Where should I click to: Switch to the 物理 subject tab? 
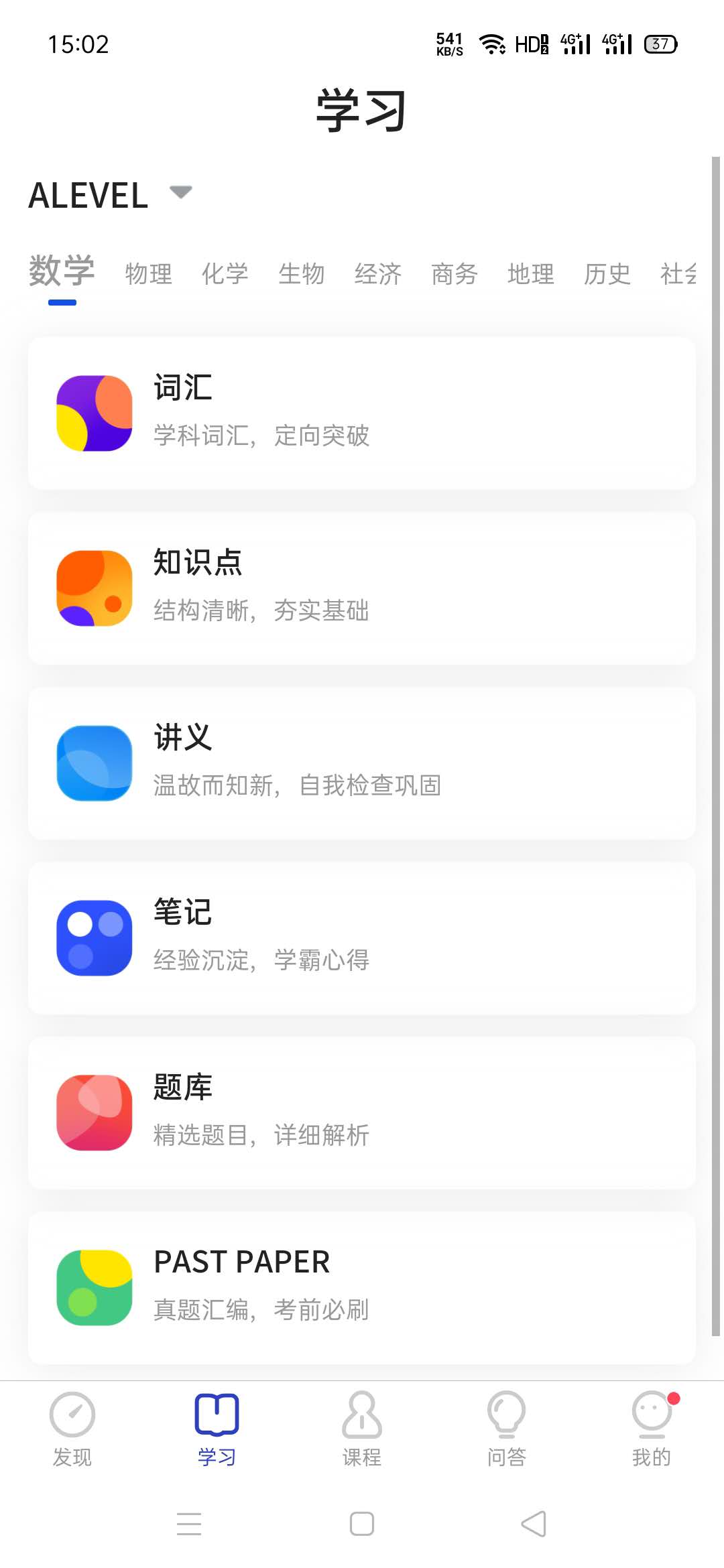point(148,274)
